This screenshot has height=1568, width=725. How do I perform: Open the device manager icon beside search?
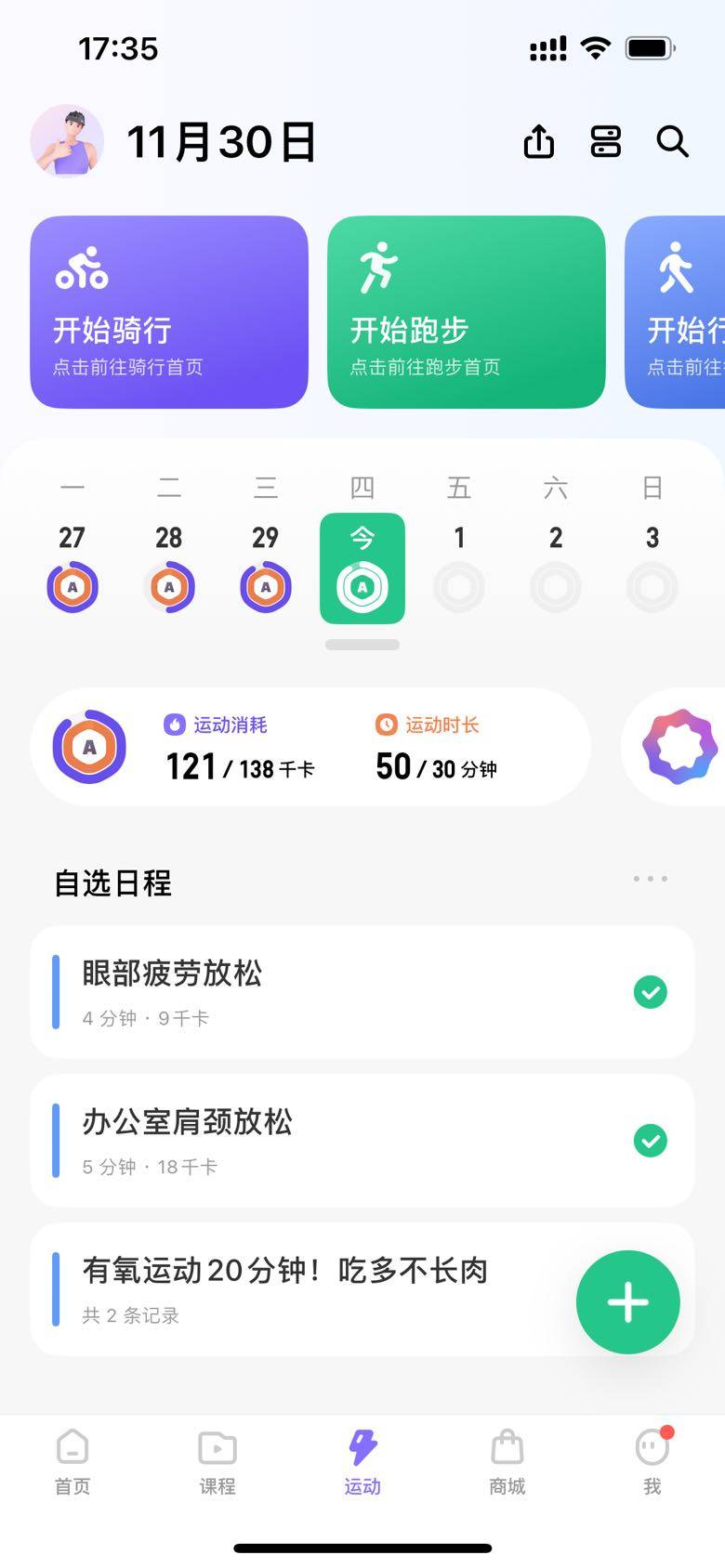[605, 142]
